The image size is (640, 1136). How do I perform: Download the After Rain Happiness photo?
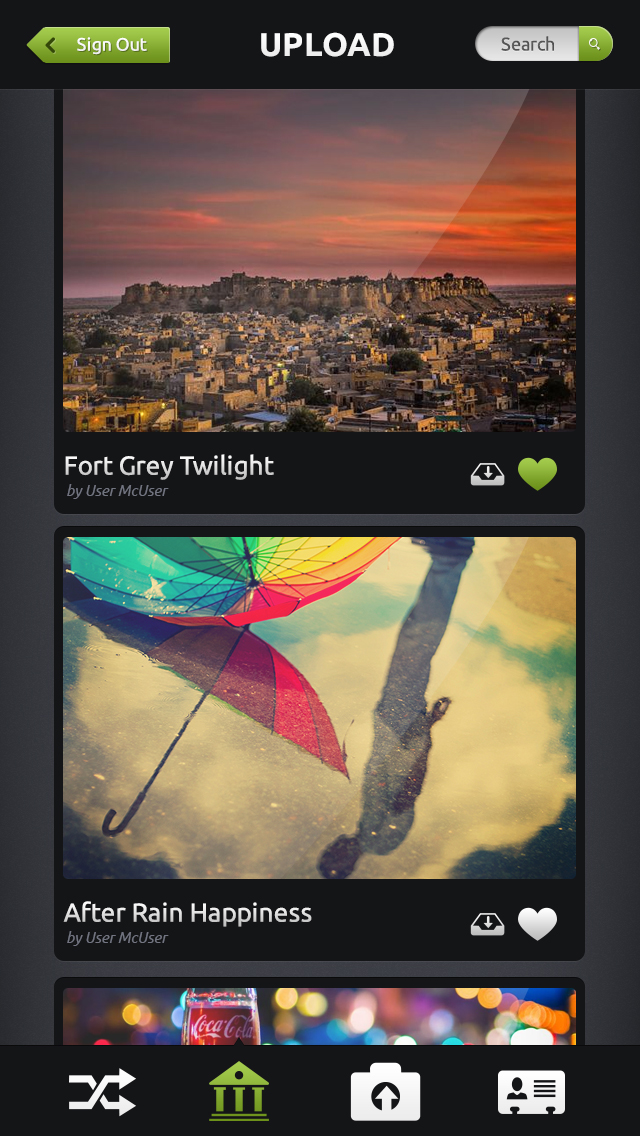click(x=488, y=924)
